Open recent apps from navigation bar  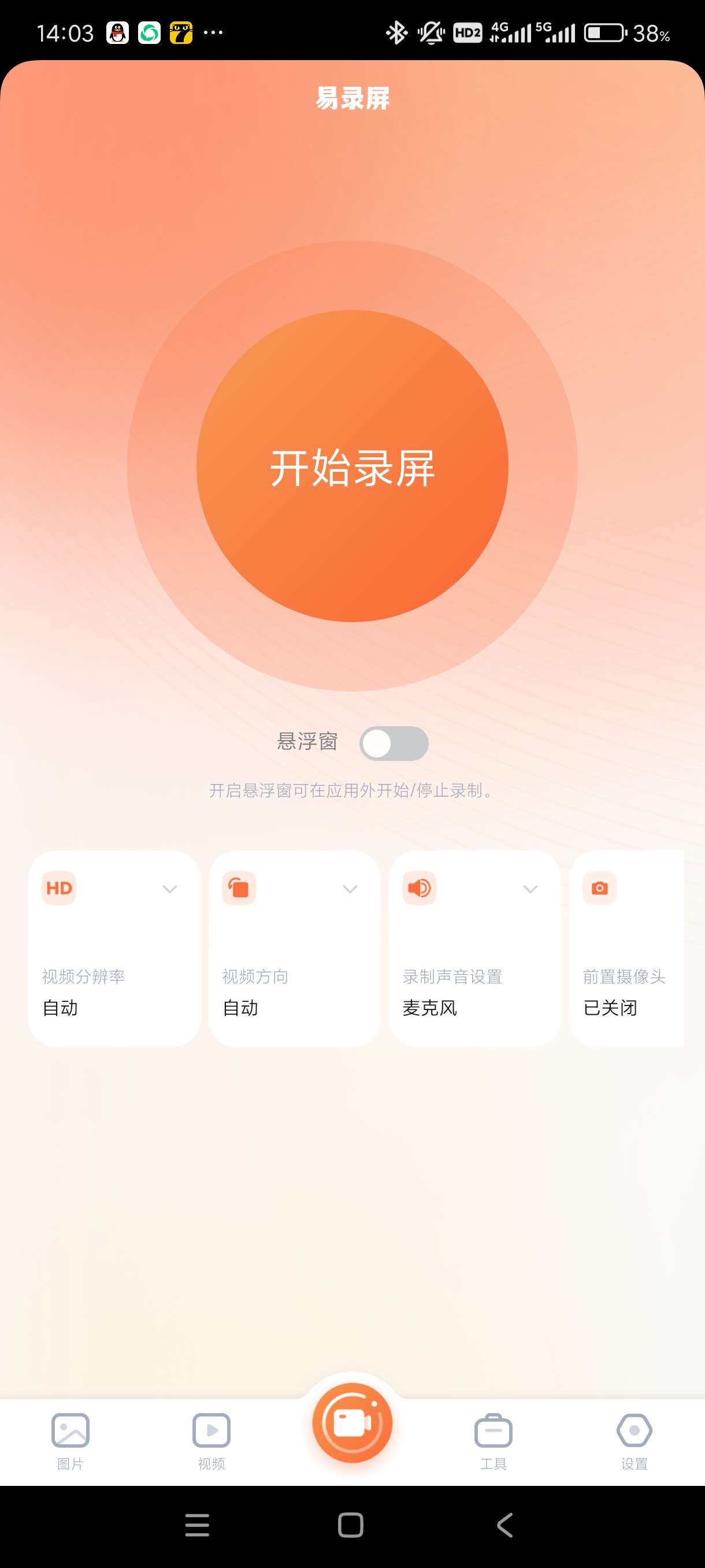click(x=197, y=1525)
